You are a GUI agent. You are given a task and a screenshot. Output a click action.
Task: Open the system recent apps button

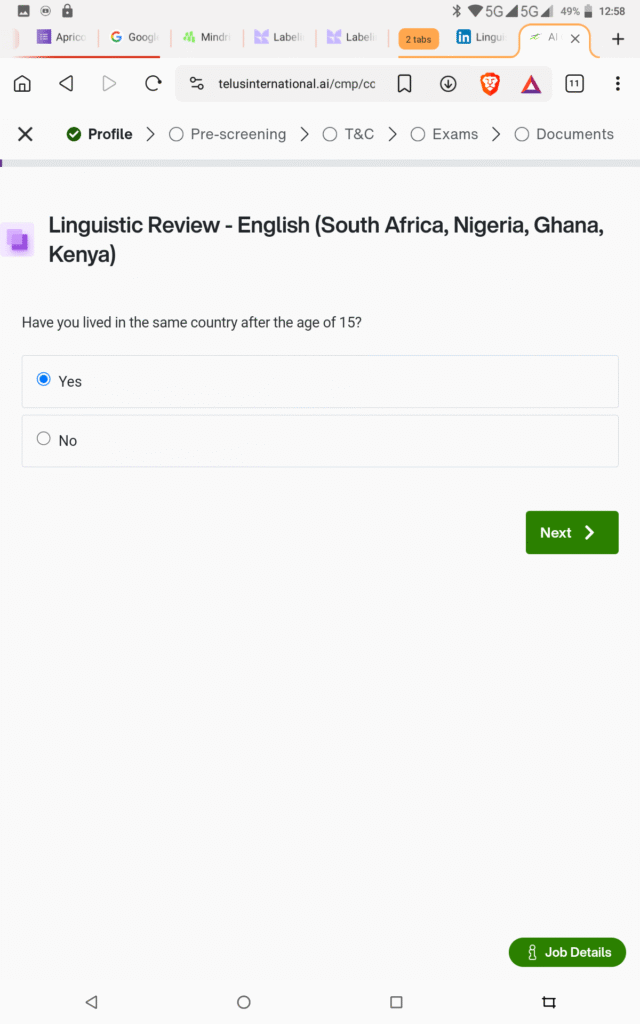[x=396, y=1002]
